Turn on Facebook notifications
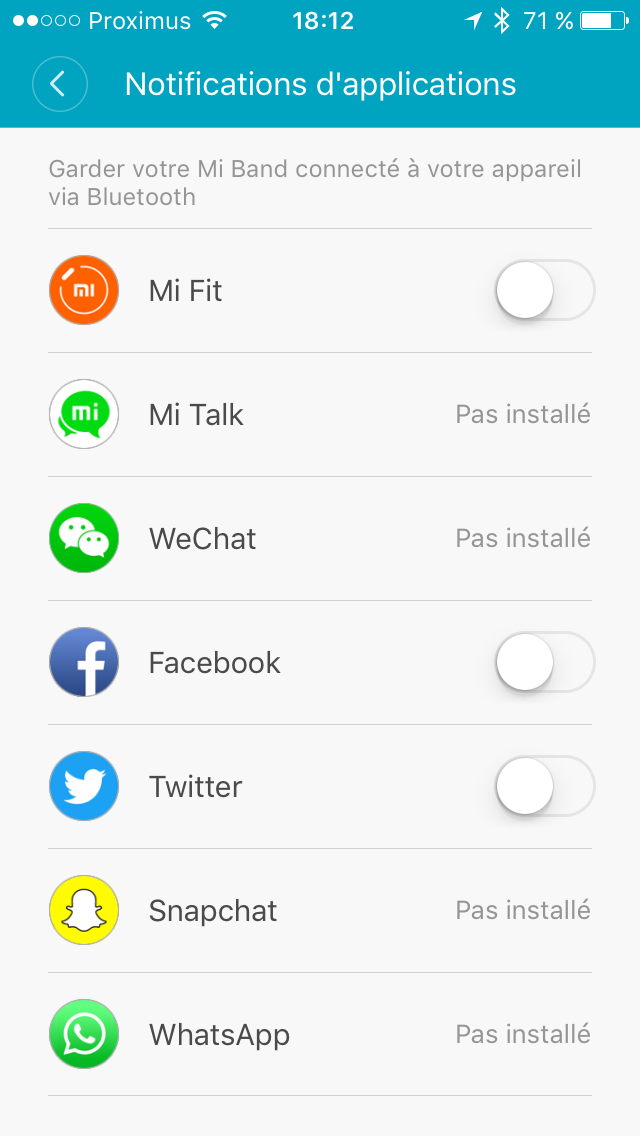640x1136 pixels. (x=544, y=663)
